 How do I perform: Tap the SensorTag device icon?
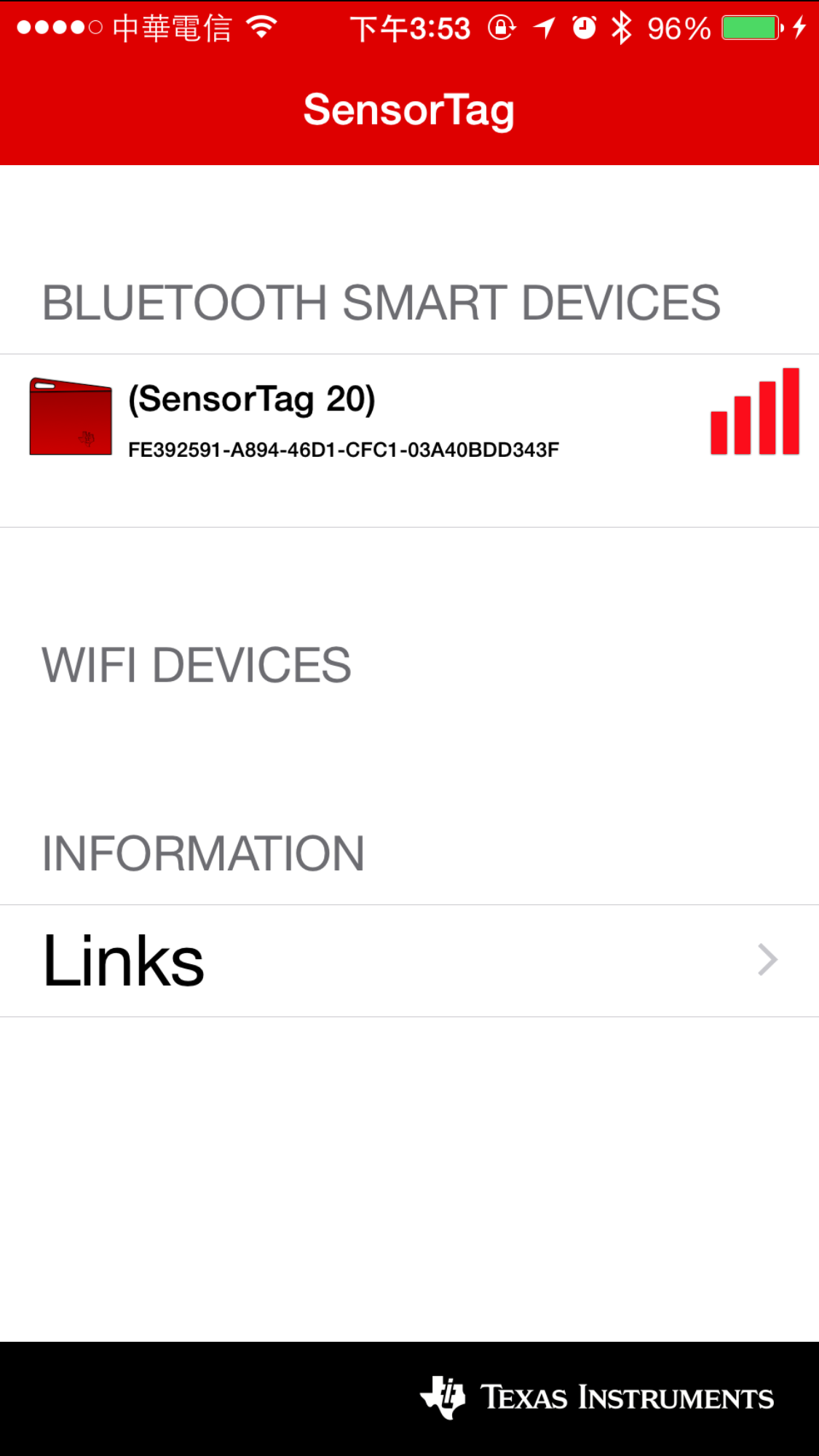(69, 416)
